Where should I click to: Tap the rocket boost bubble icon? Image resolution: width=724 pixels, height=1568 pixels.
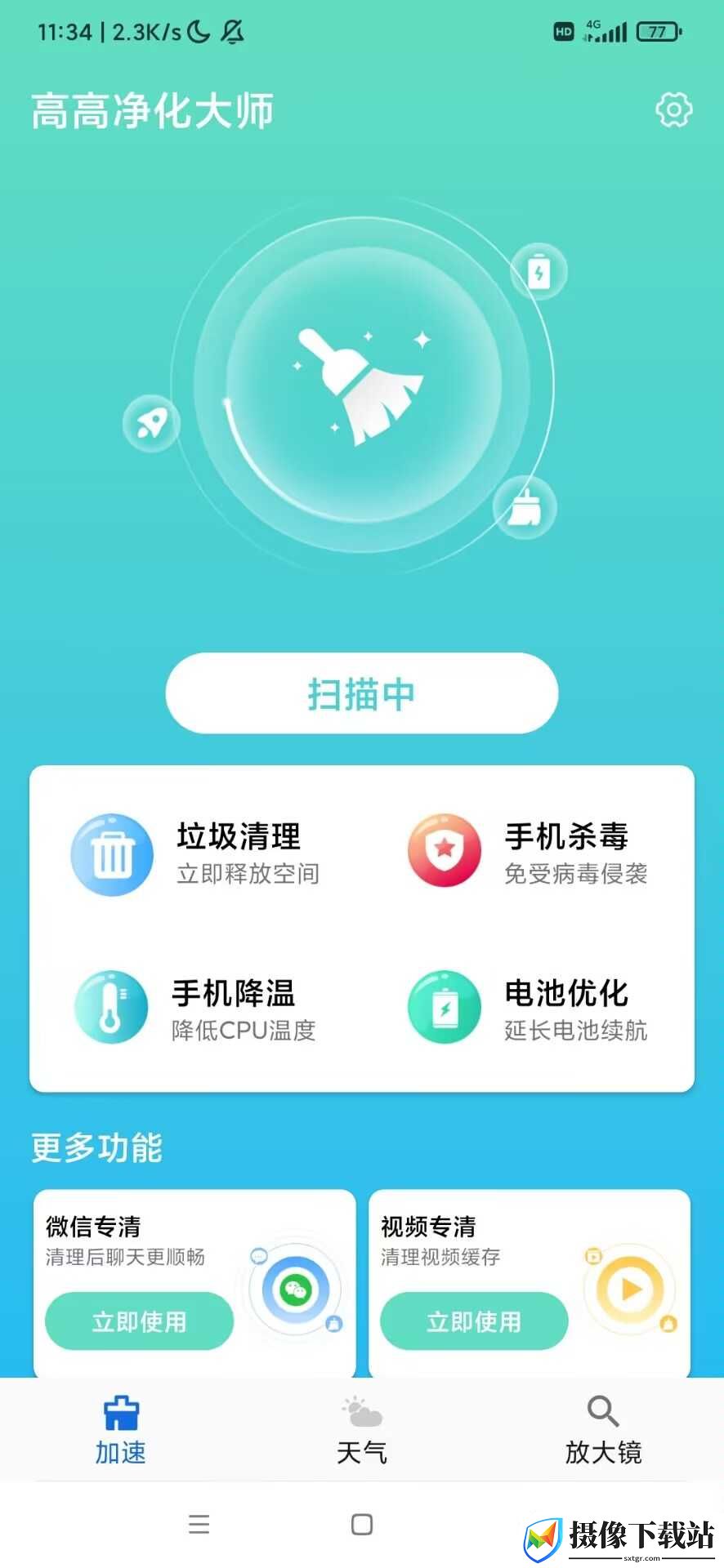(151, 423)
